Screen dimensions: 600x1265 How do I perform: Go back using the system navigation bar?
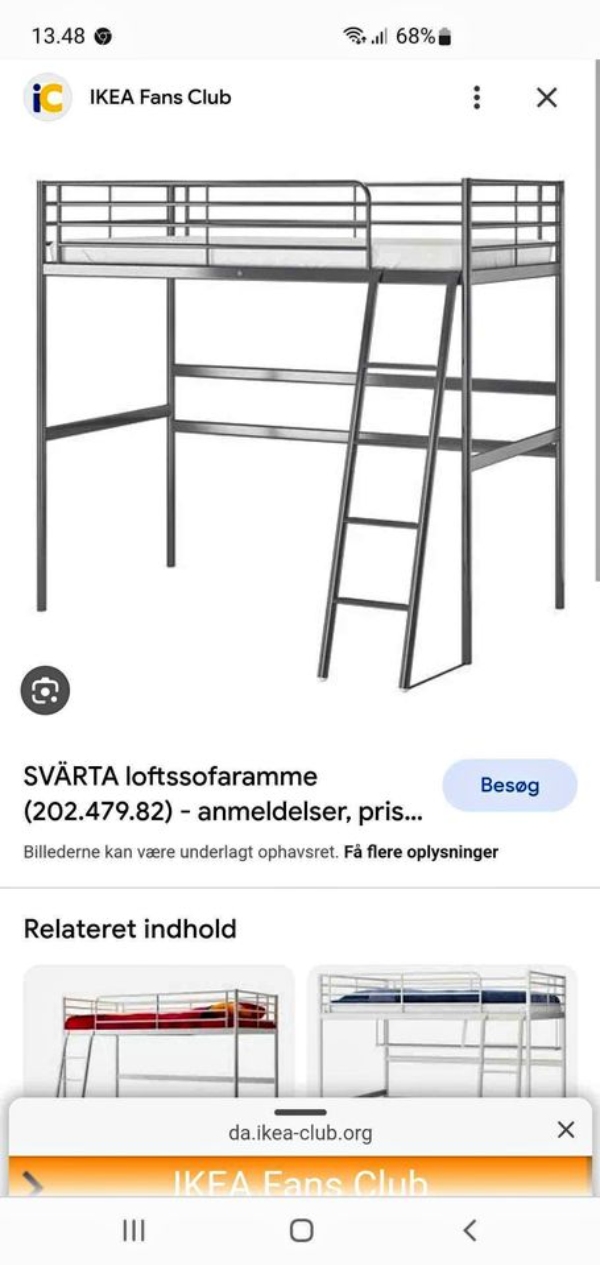[470, 1230]
